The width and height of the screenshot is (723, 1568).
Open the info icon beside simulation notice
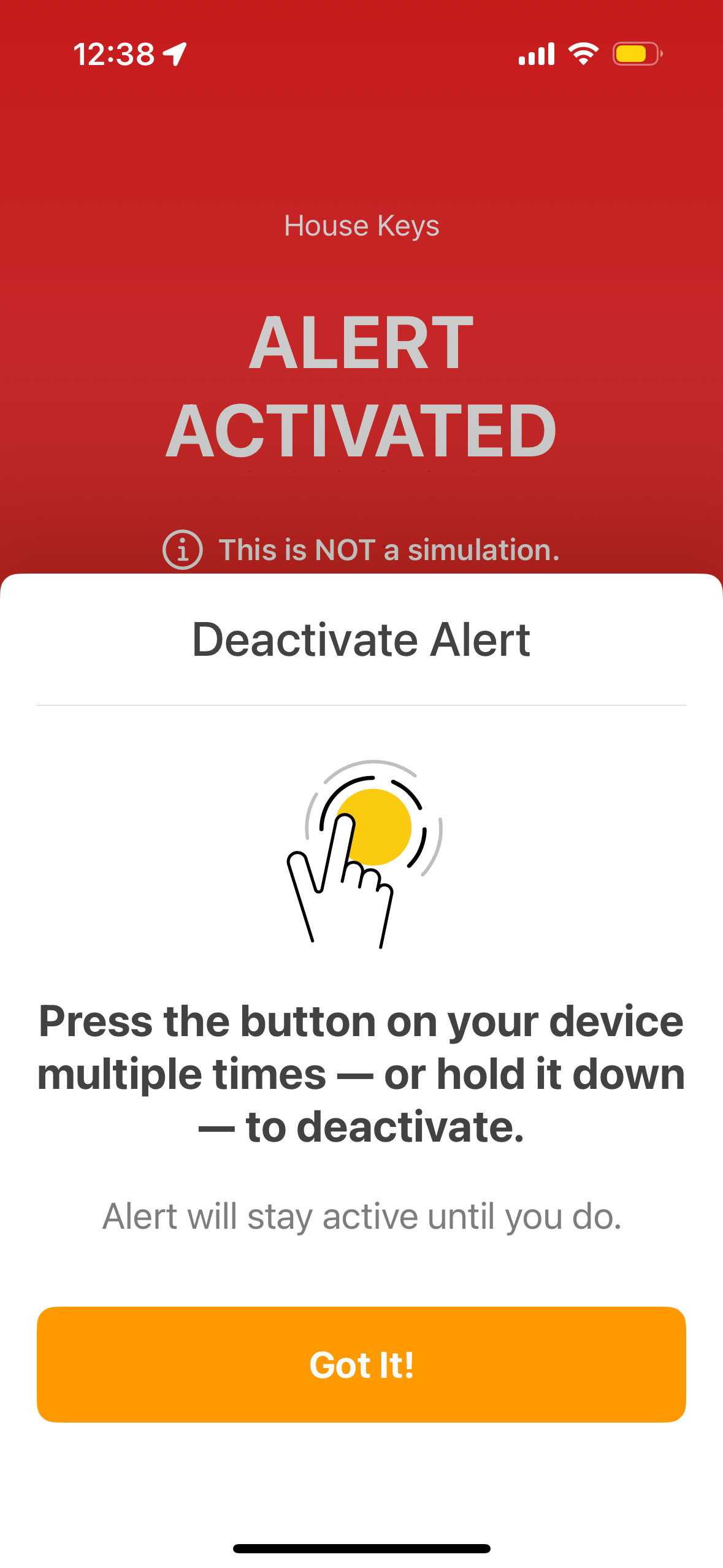point(182,549)
